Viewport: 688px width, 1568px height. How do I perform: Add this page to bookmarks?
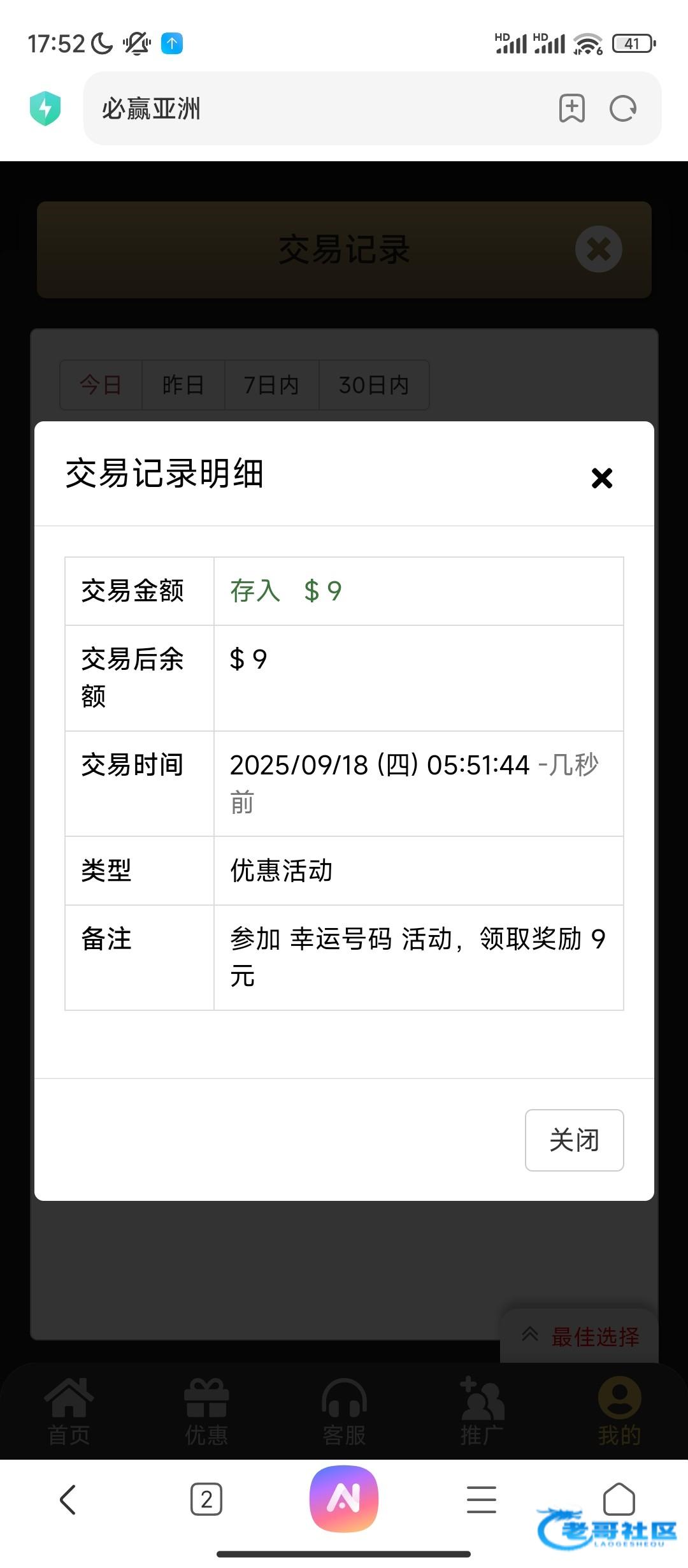(x=571, y=108)
